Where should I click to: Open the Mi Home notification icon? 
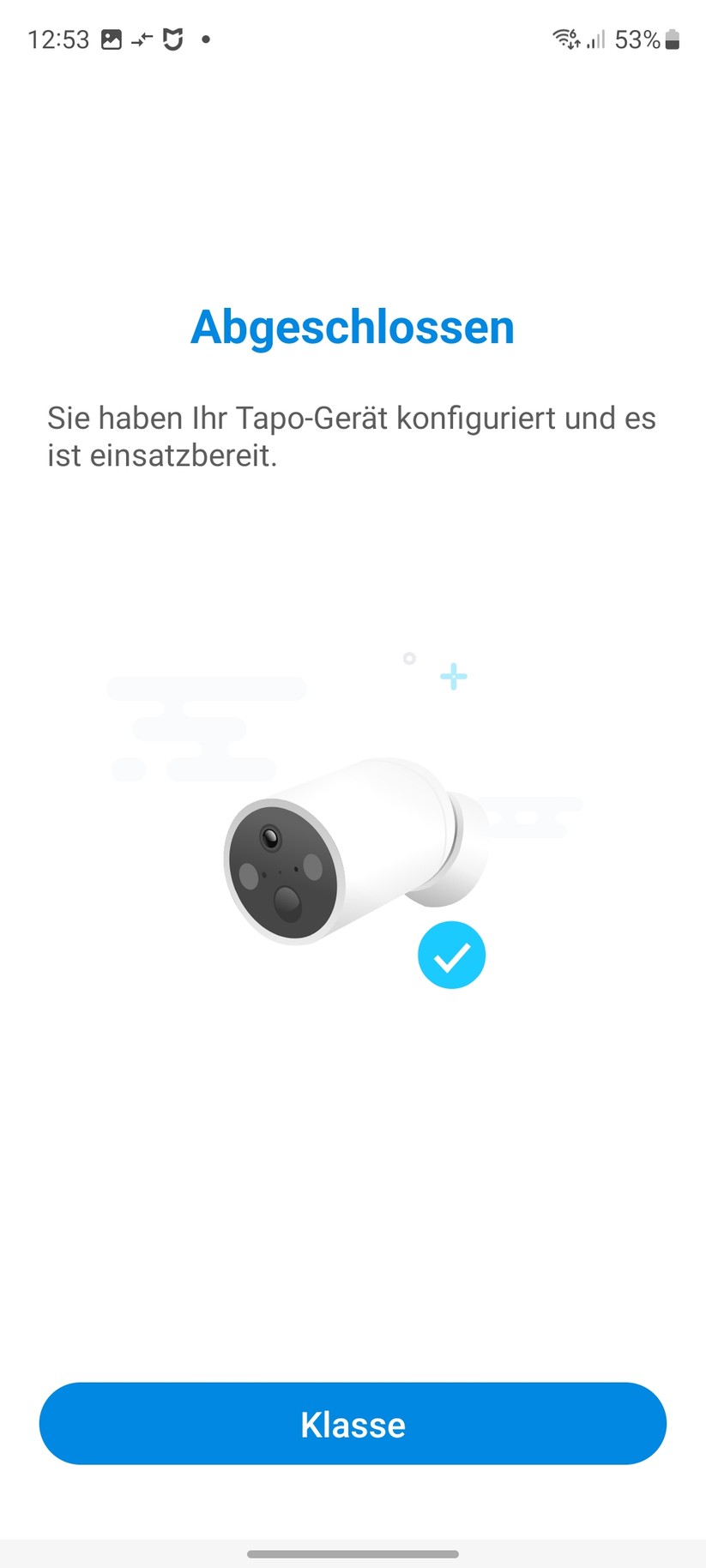point(172,39)
